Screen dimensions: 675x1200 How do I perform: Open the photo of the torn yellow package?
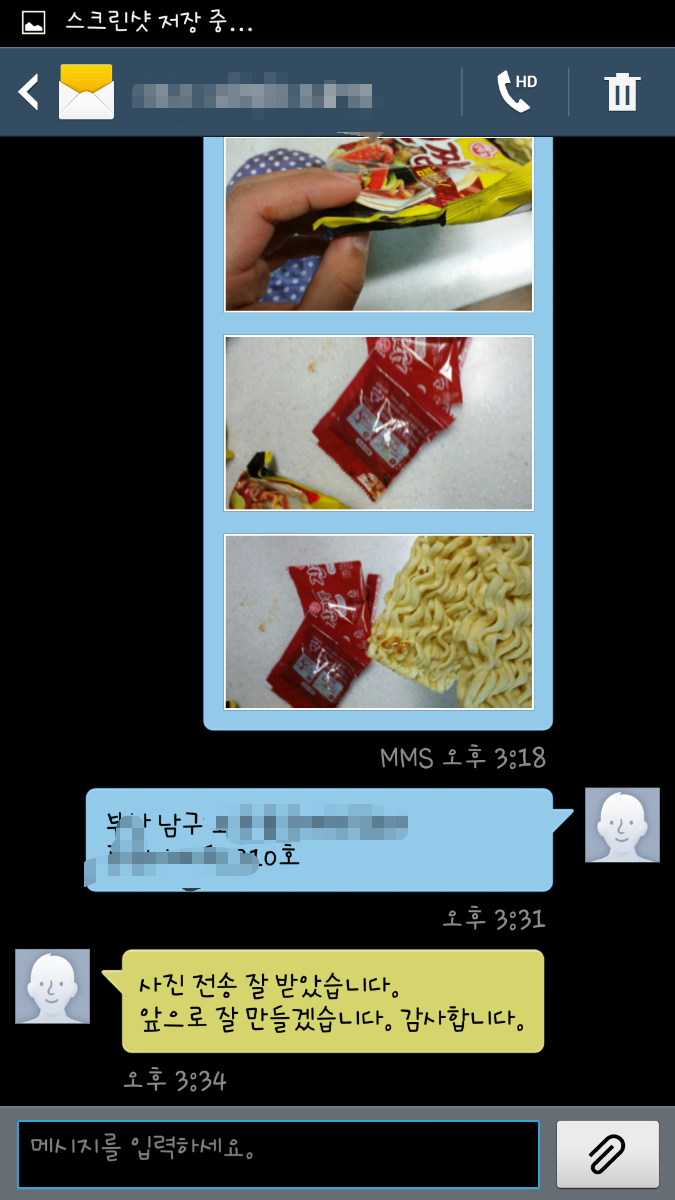(x=378, y=224)
